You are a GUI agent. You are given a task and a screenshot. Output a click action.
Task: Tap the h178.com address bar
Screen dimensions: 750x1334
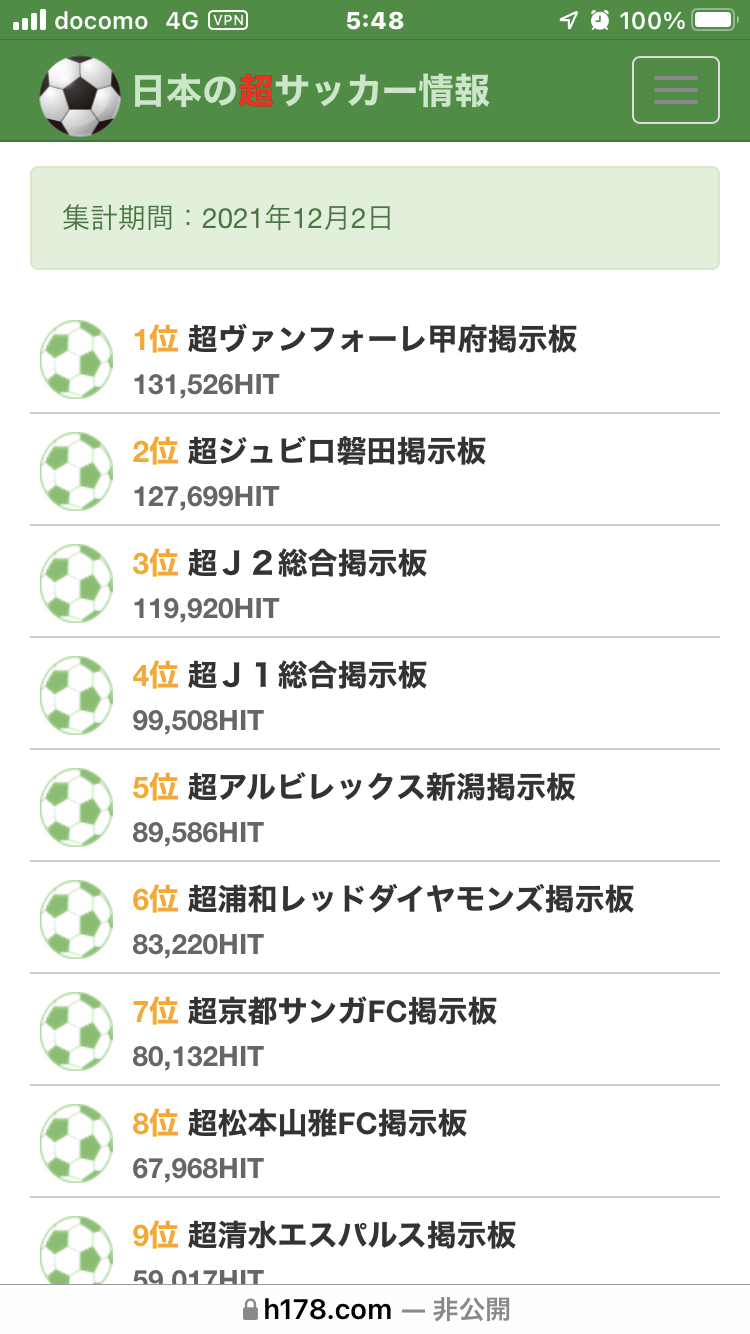[x=375, y=1309]
